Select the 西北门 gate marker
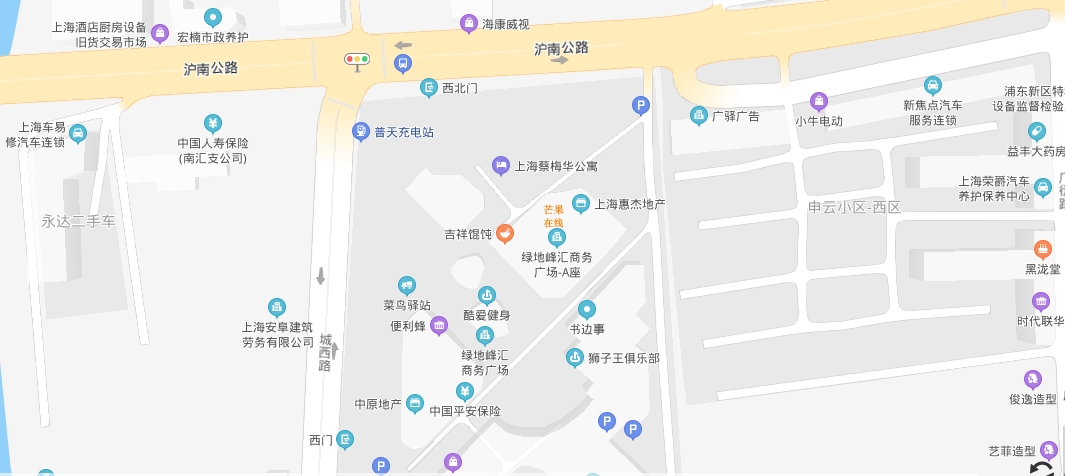 (429, 88)
